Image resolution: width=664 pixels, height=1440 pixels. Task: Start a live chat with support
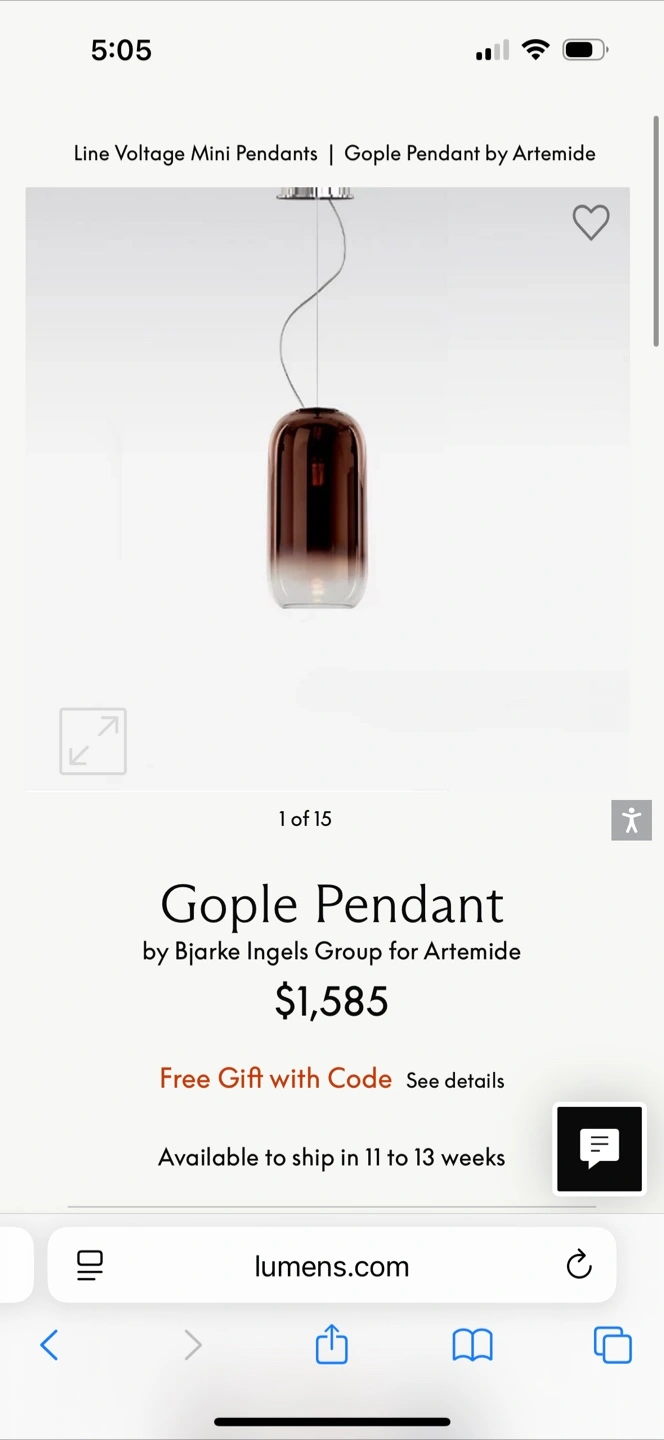click(x=599, y=1149)
